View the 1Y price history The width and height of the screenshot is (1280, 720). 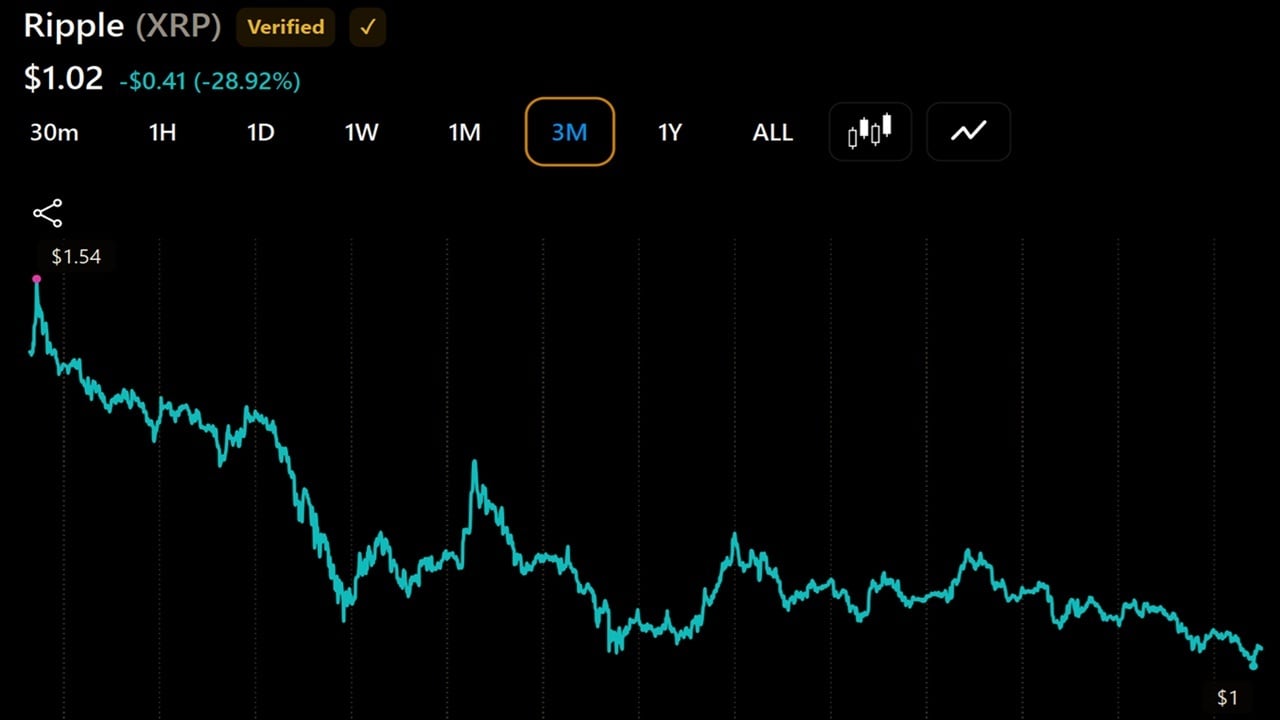coord(669,132)
